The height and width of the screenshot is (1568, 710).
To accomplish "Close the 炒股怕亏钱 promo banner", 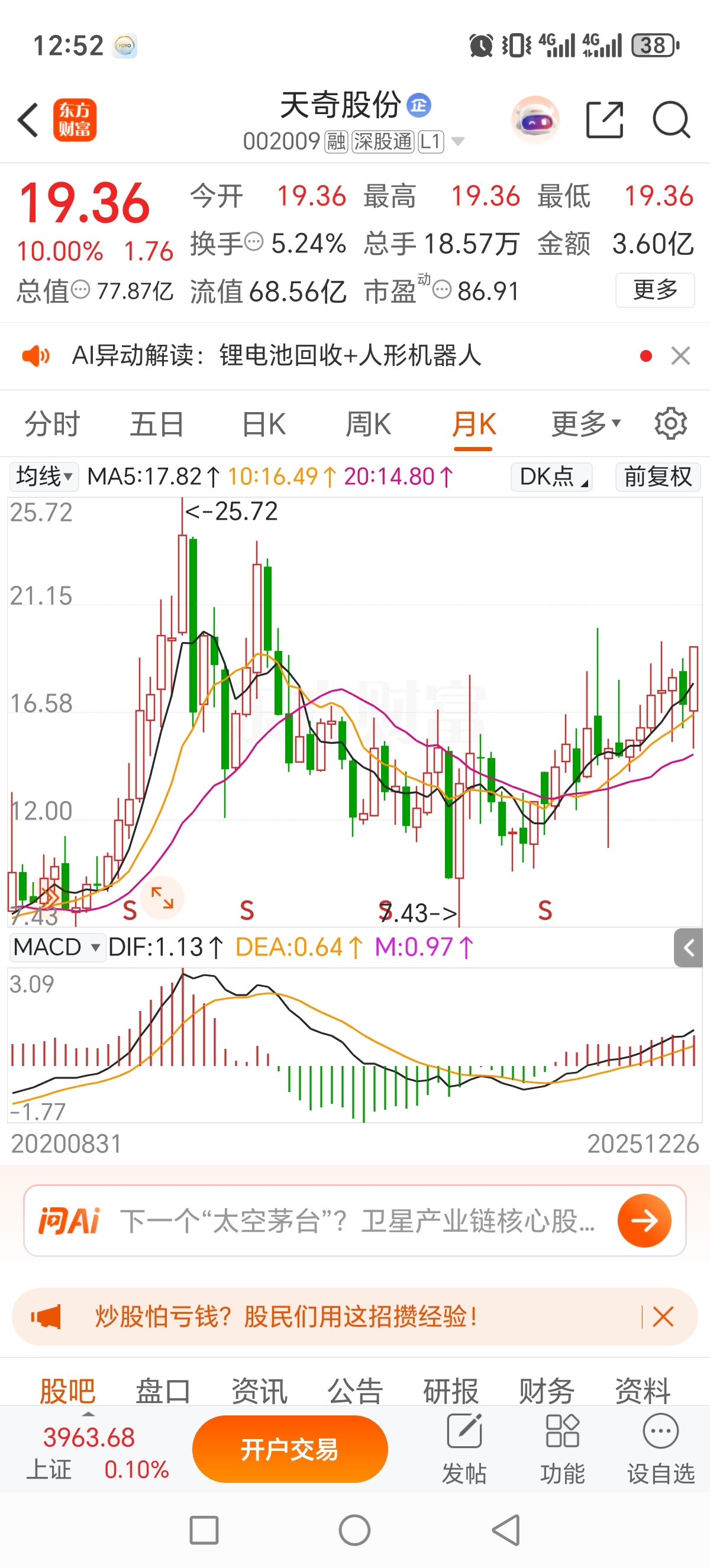I will pyautogui.click(x=663, y=1317).
